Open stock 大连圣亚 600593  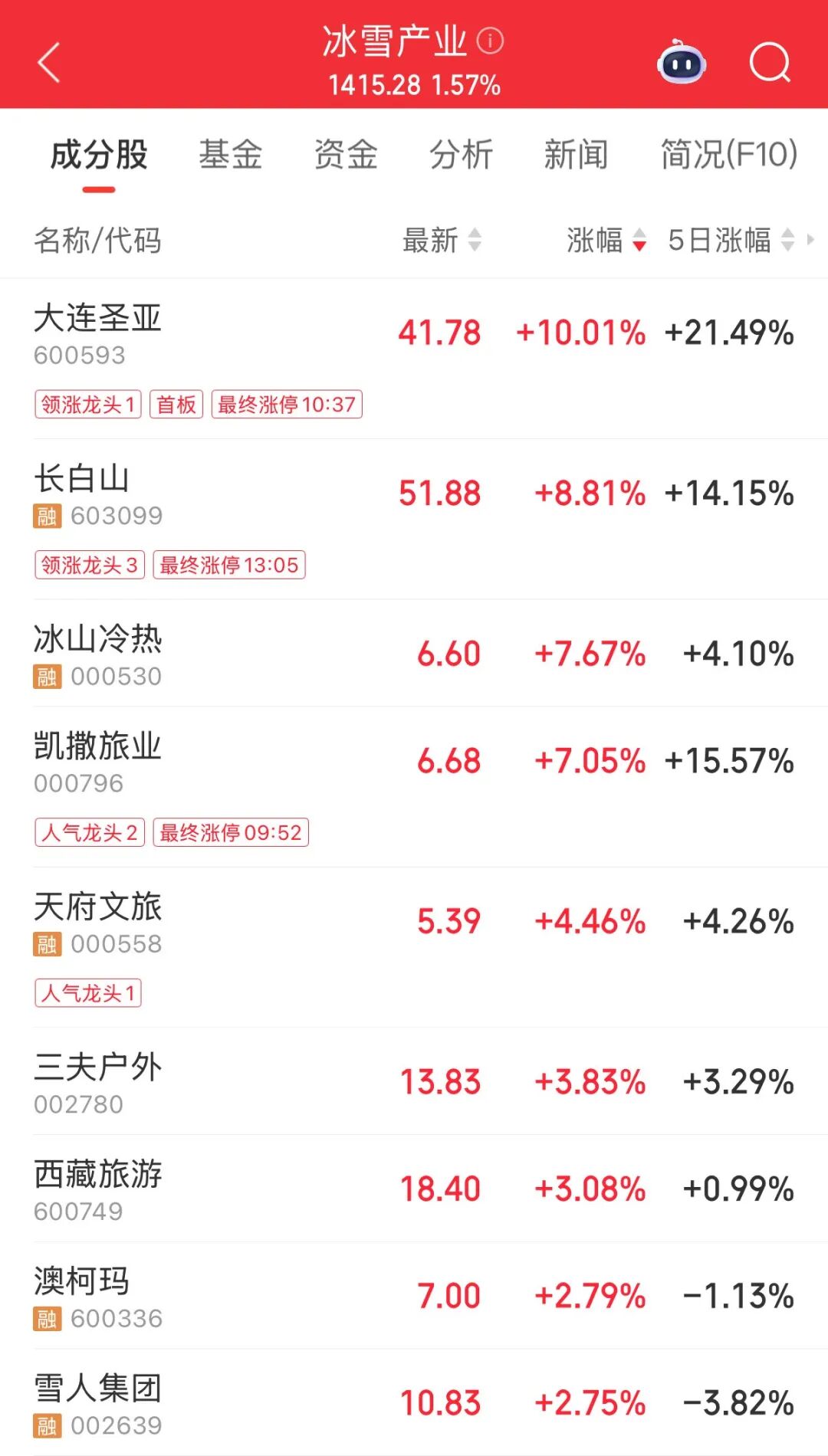click(x=98, y=333)
